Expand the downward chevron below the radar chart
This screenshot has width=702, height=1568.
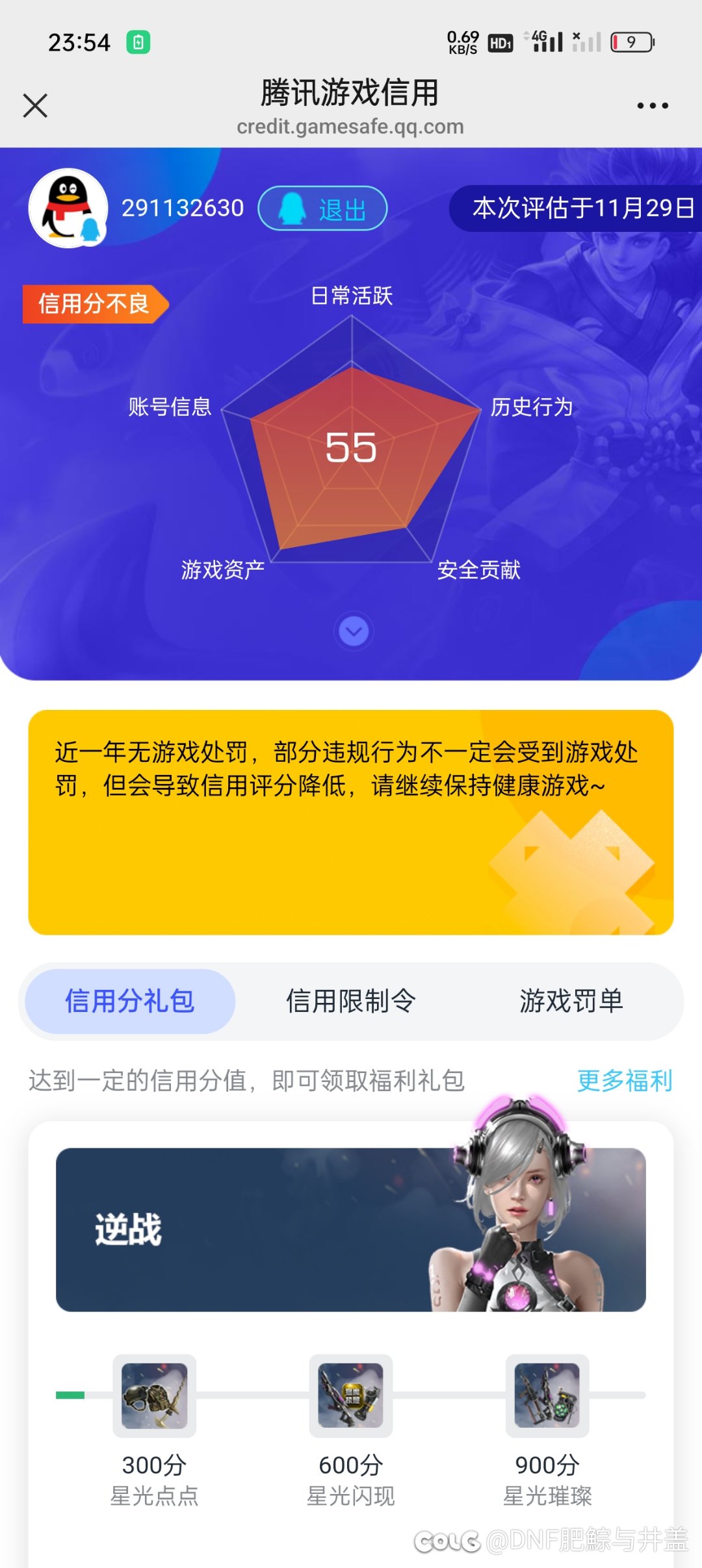tap(353, 631)
